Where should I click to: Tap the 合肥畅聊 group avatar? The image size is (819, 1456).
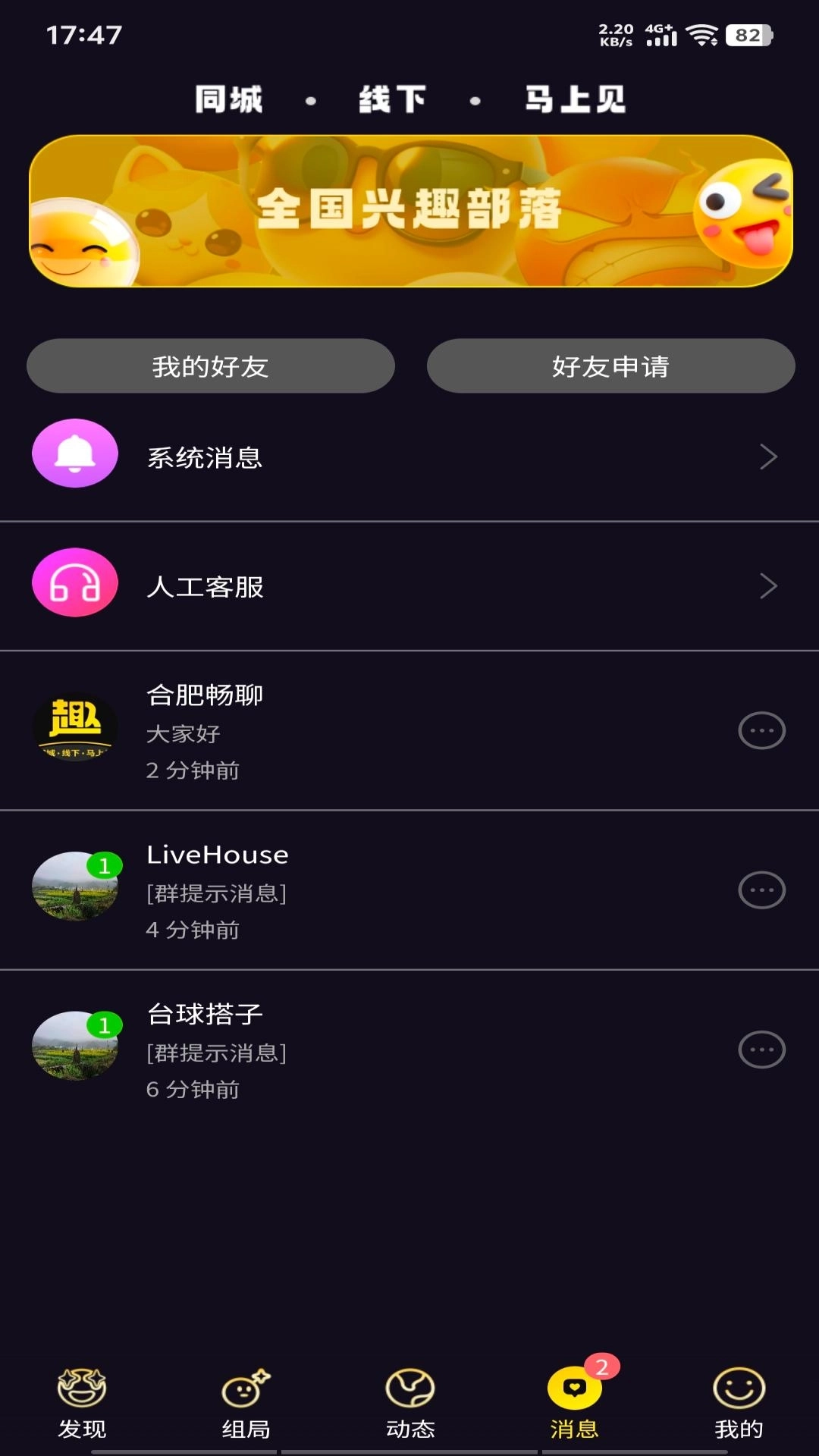[x=74, y=730]
